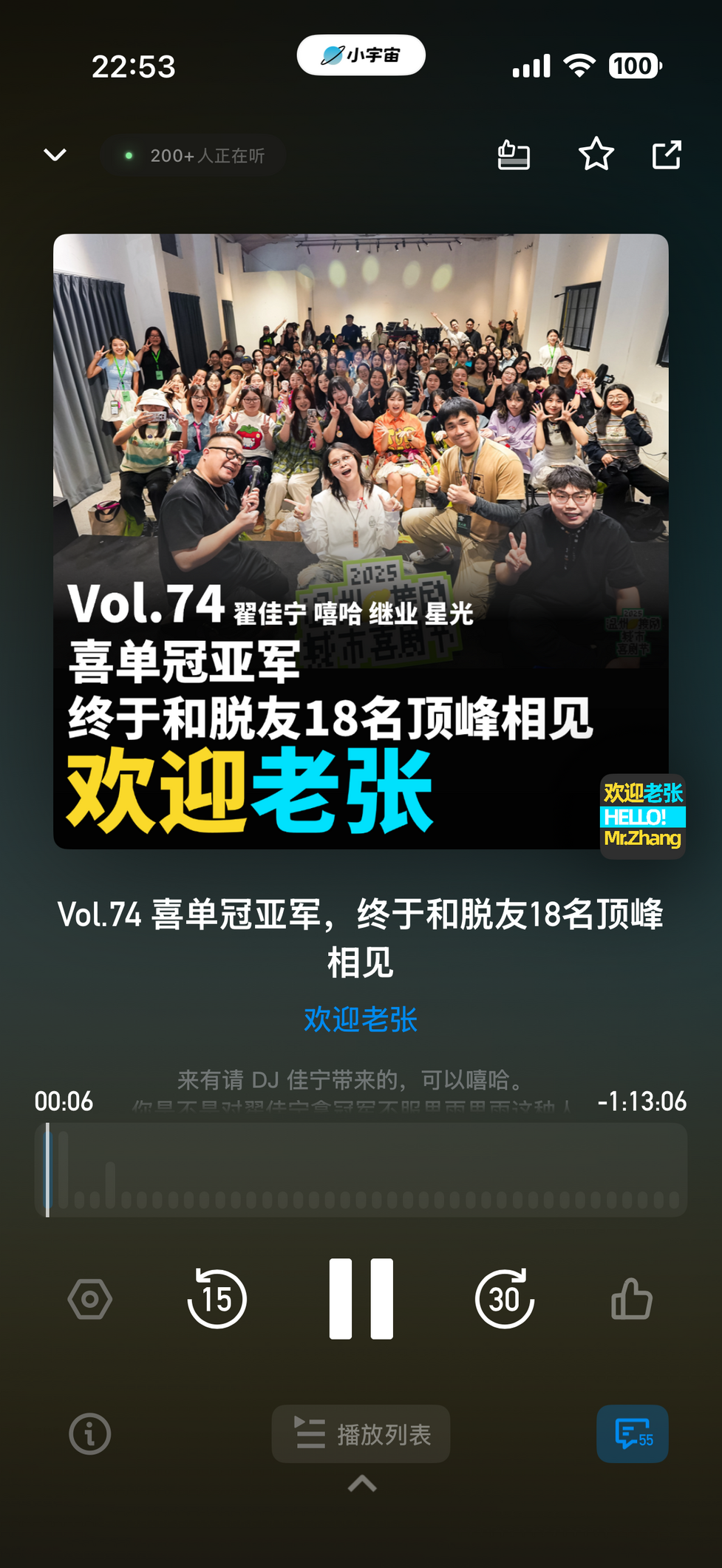Expand the panel with the up chevron
Viewport: 722px width, 1568px height.
[362, 1484]
